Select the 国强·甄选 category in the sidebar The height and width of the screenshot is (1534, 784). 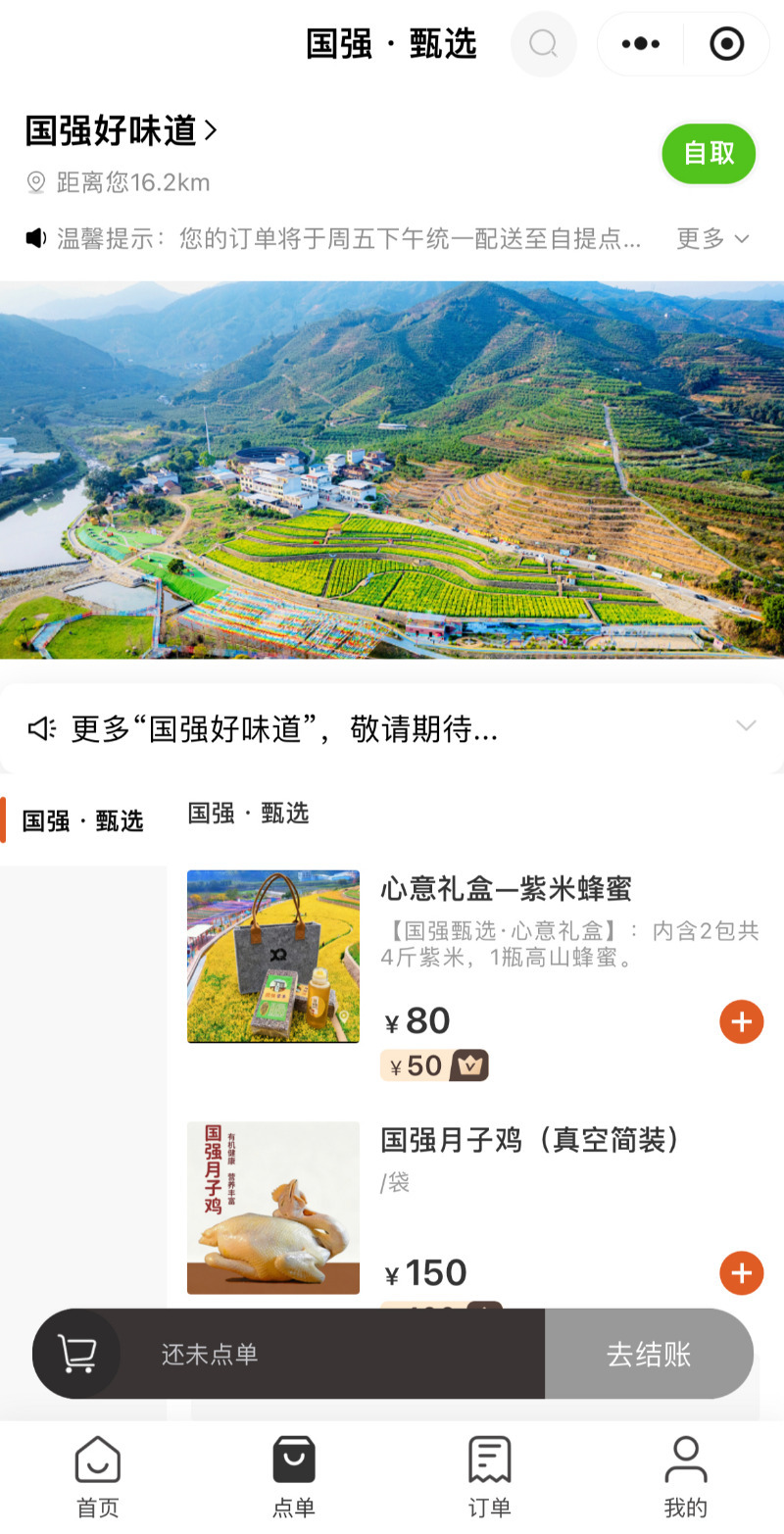83,820
